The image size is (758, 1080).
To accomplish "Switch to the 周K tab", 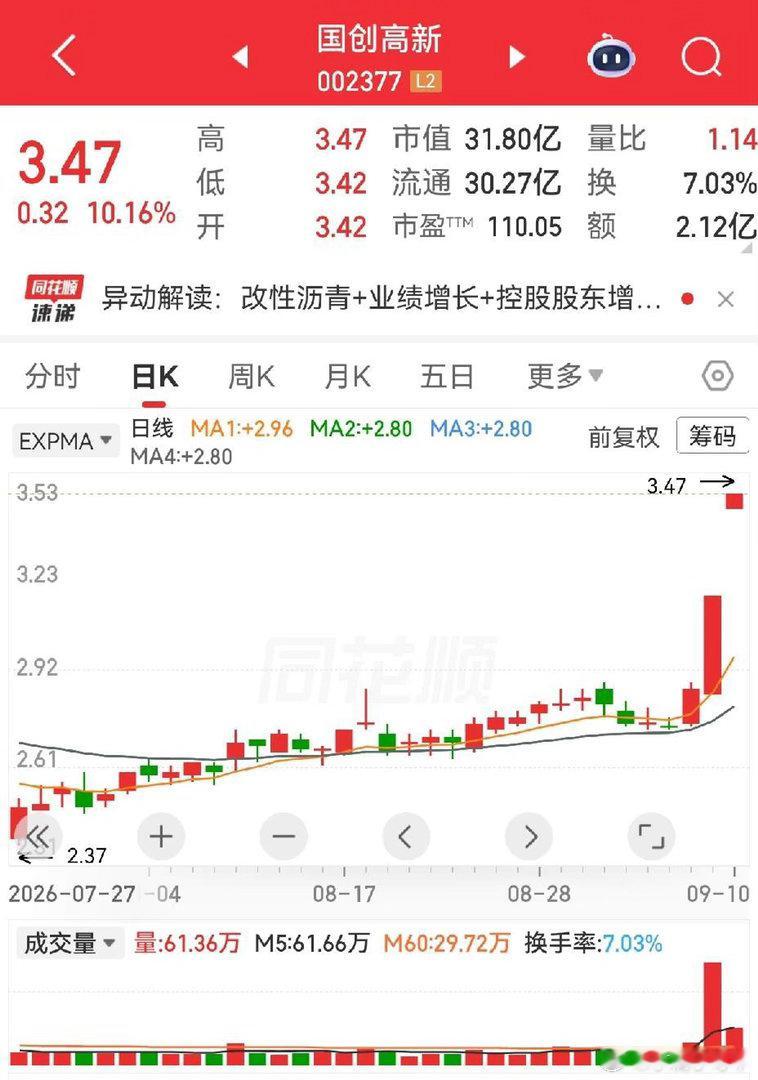I will pos(251,377).
